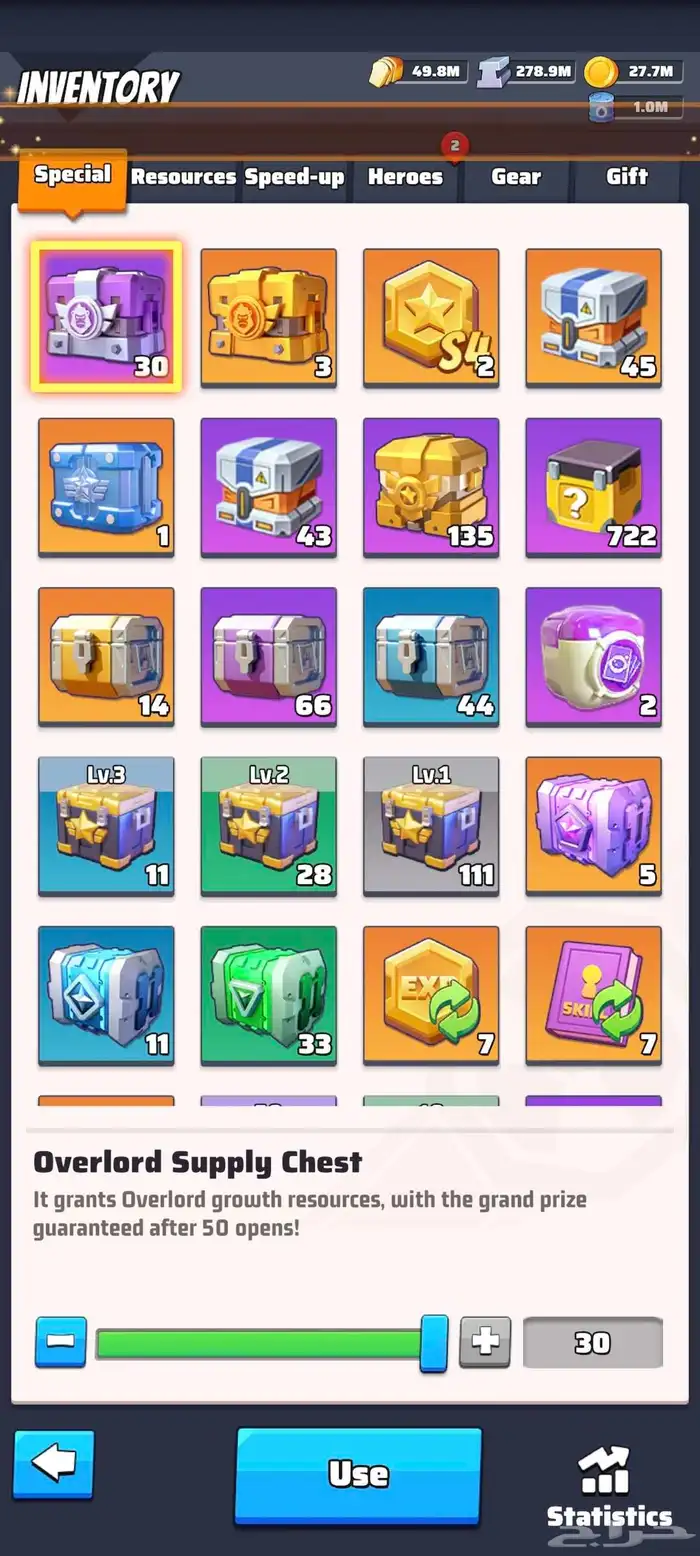Select the Lv.1 star chest with 111
The width and height of the screenshot is (700, 1556).
(x=431, y=826)
